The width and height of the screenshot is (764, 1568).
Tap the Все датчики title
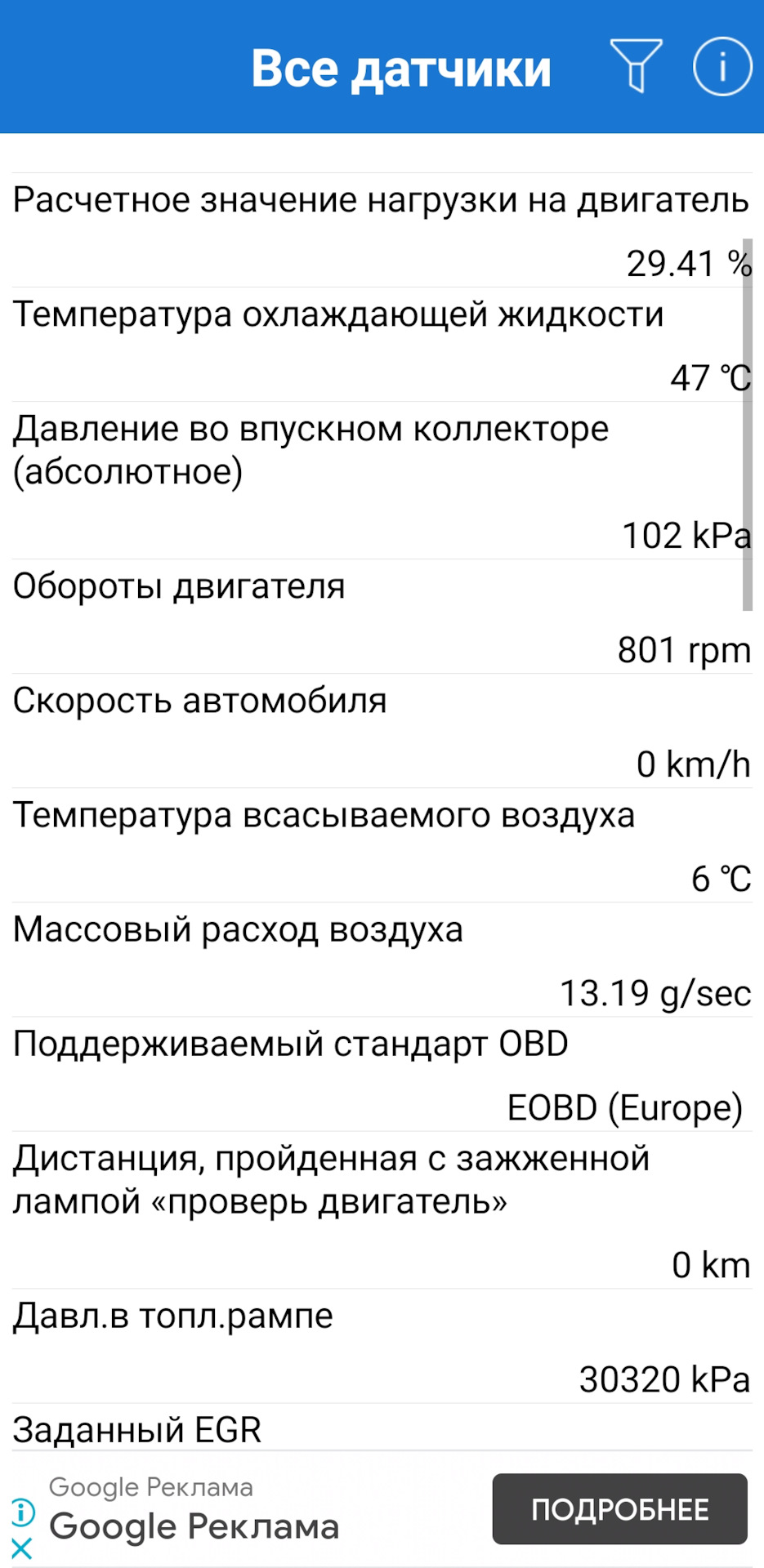[404, 68]
